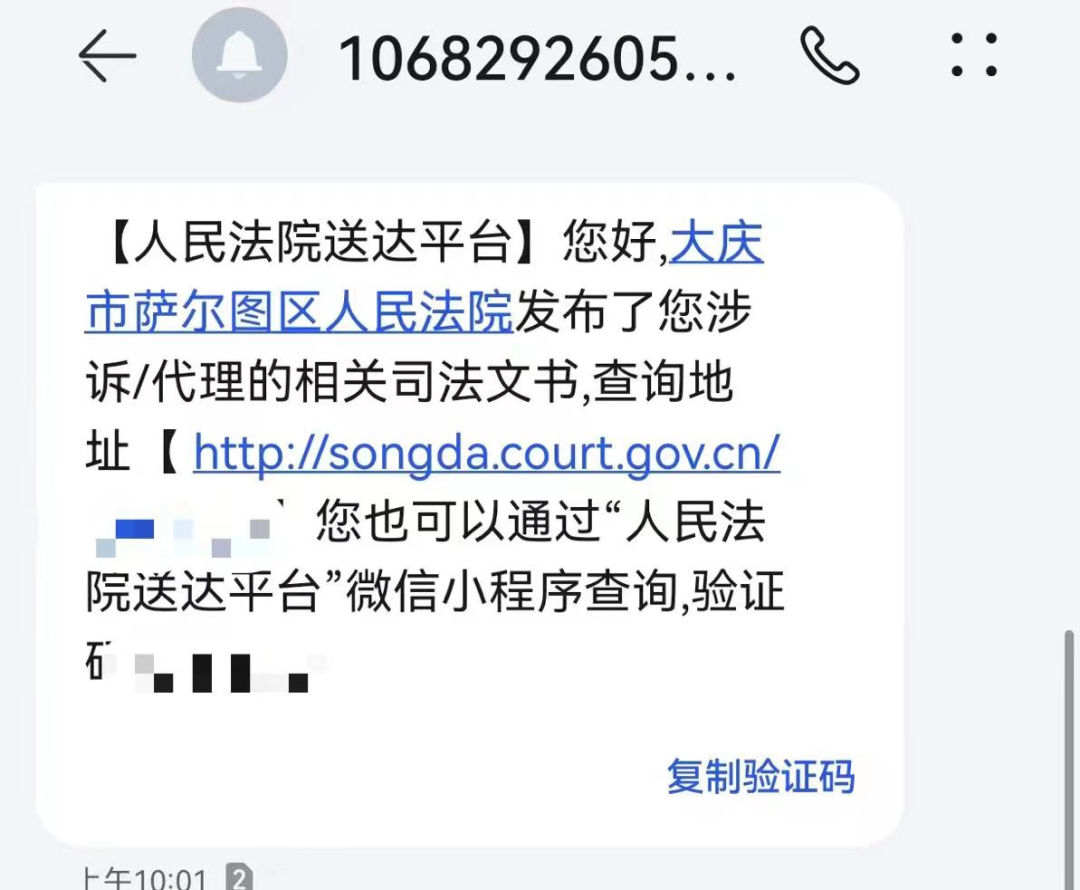Go back to the message list
The image size is (1080, 890).
(x=107, y=55)
